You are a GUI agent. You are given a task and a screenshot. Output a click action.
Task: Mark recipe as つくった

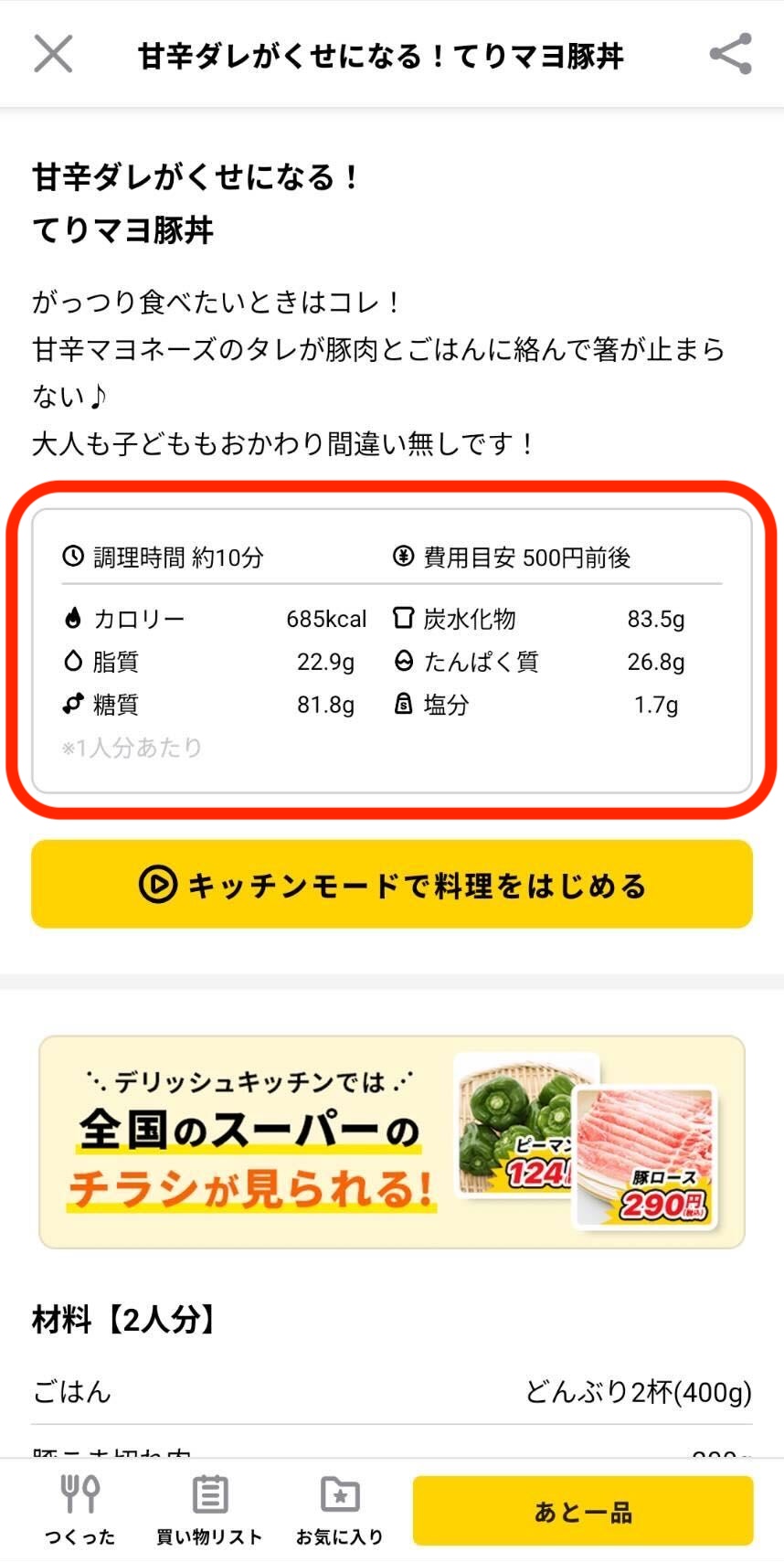click(80, 1510)
